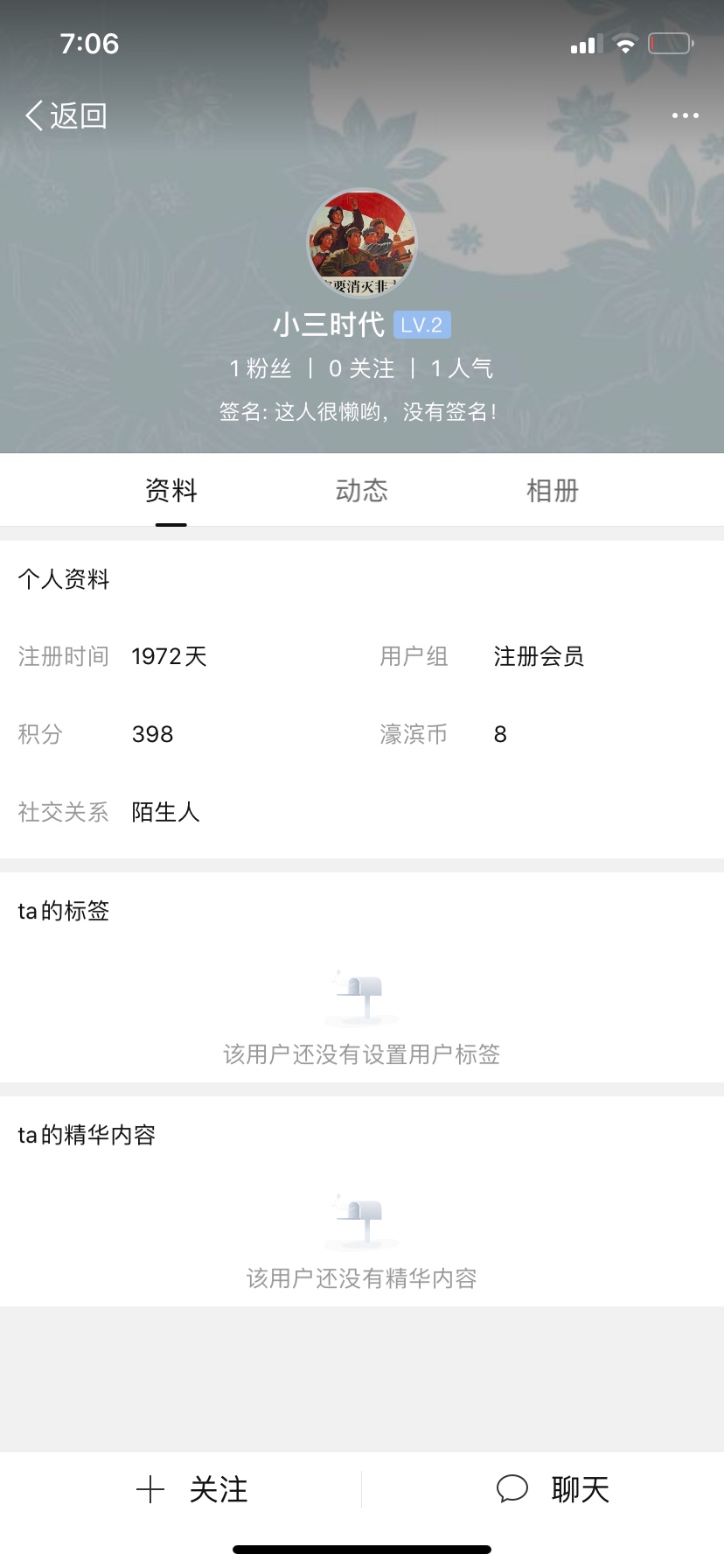The image size is (724, 1568).
Task: Open the three-dot overflow menu
Action: 685,115
